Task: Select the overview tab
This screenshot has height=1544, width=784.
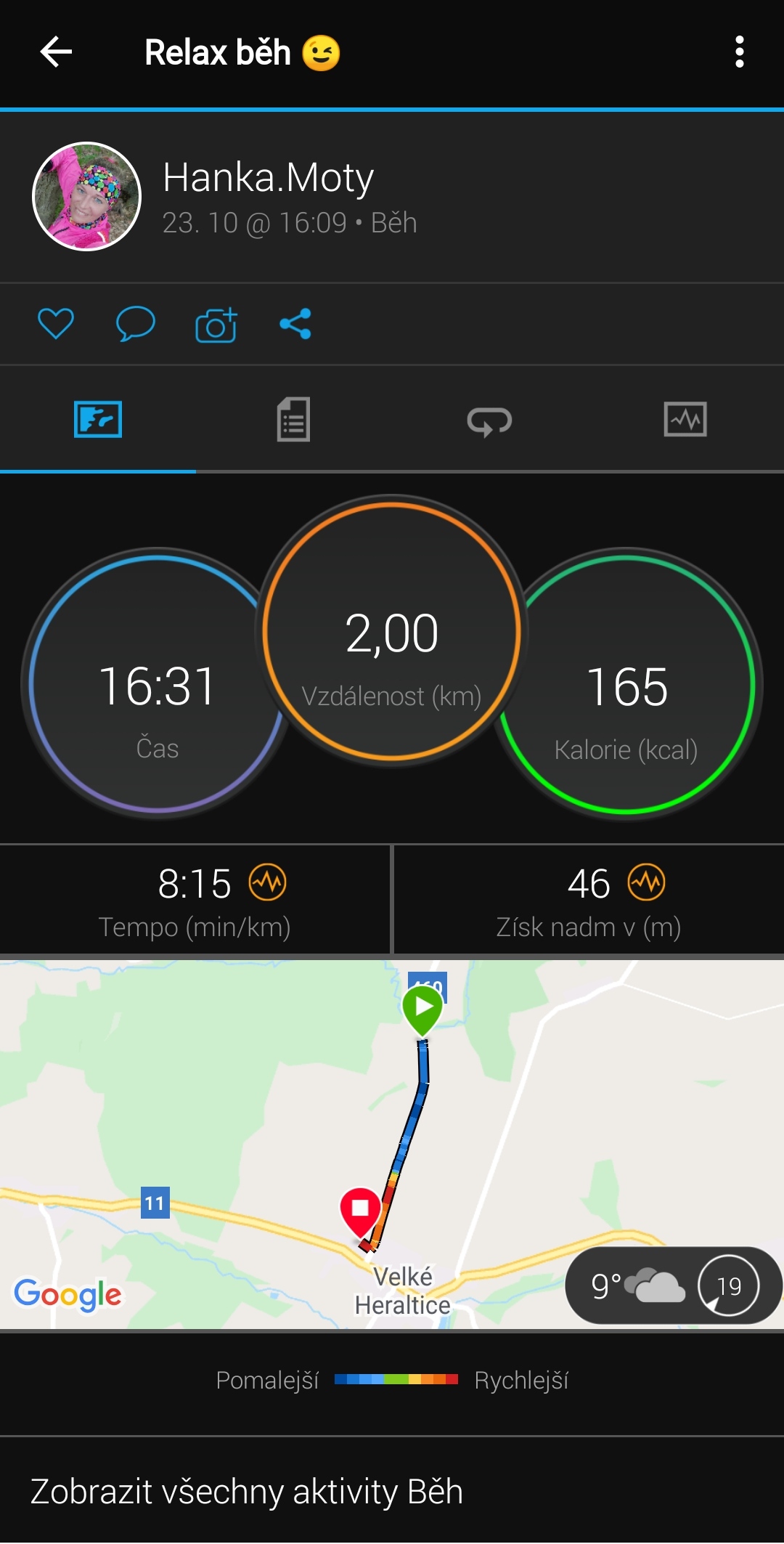Action: click(x=98, y=419)
